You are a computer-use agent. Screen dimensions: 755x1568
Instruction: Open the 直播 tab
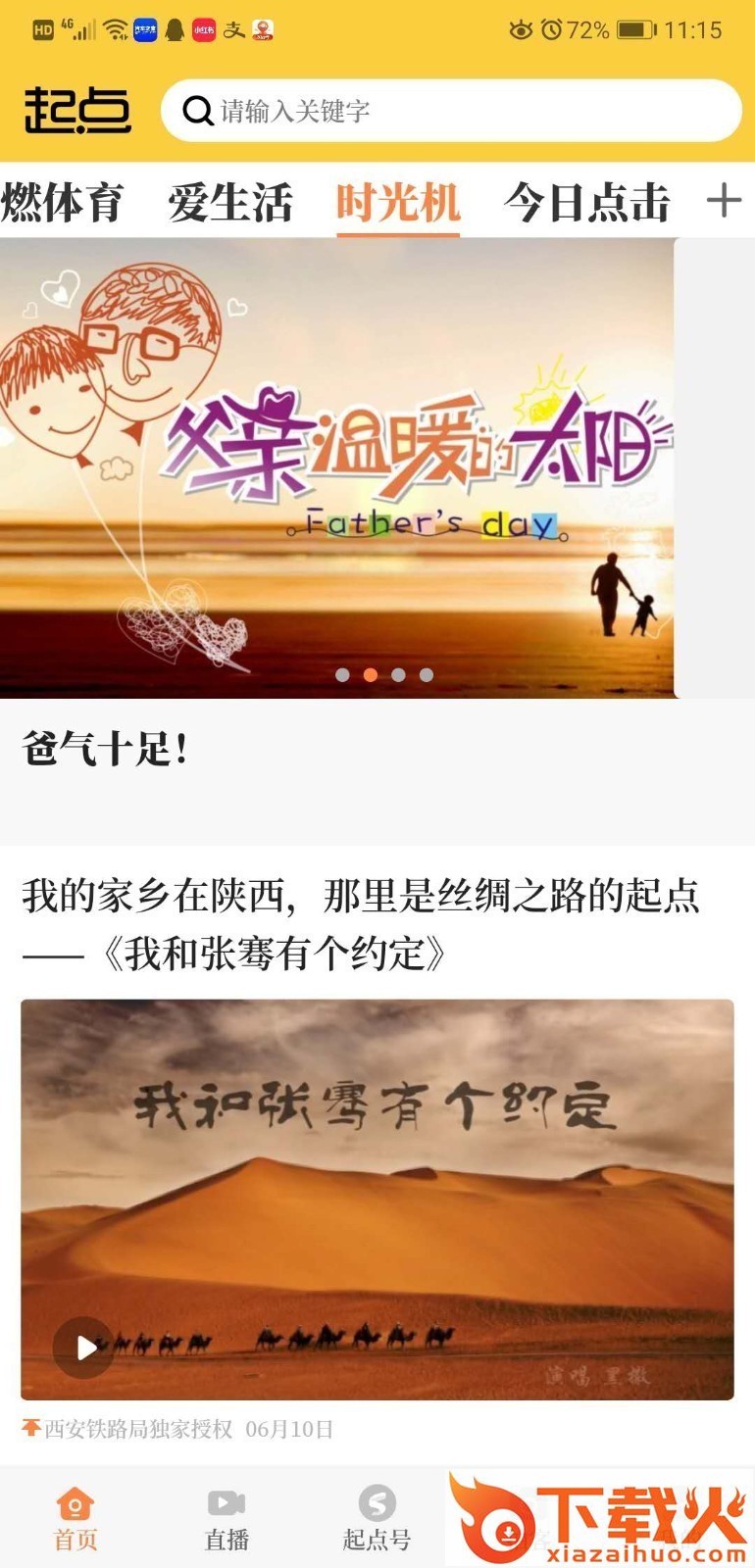click(x=226, y=1518)
